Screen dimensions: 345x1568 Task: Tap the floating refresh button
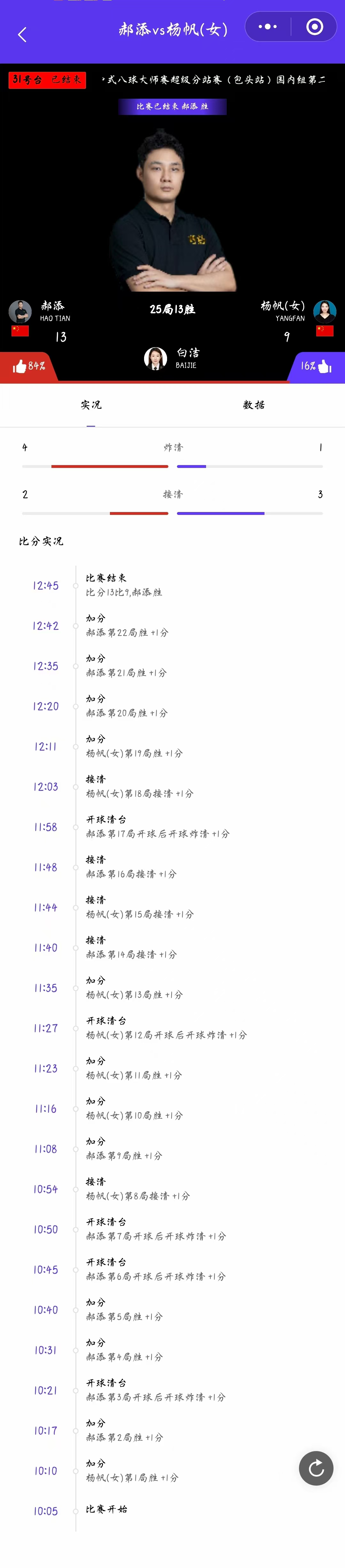316,1468
